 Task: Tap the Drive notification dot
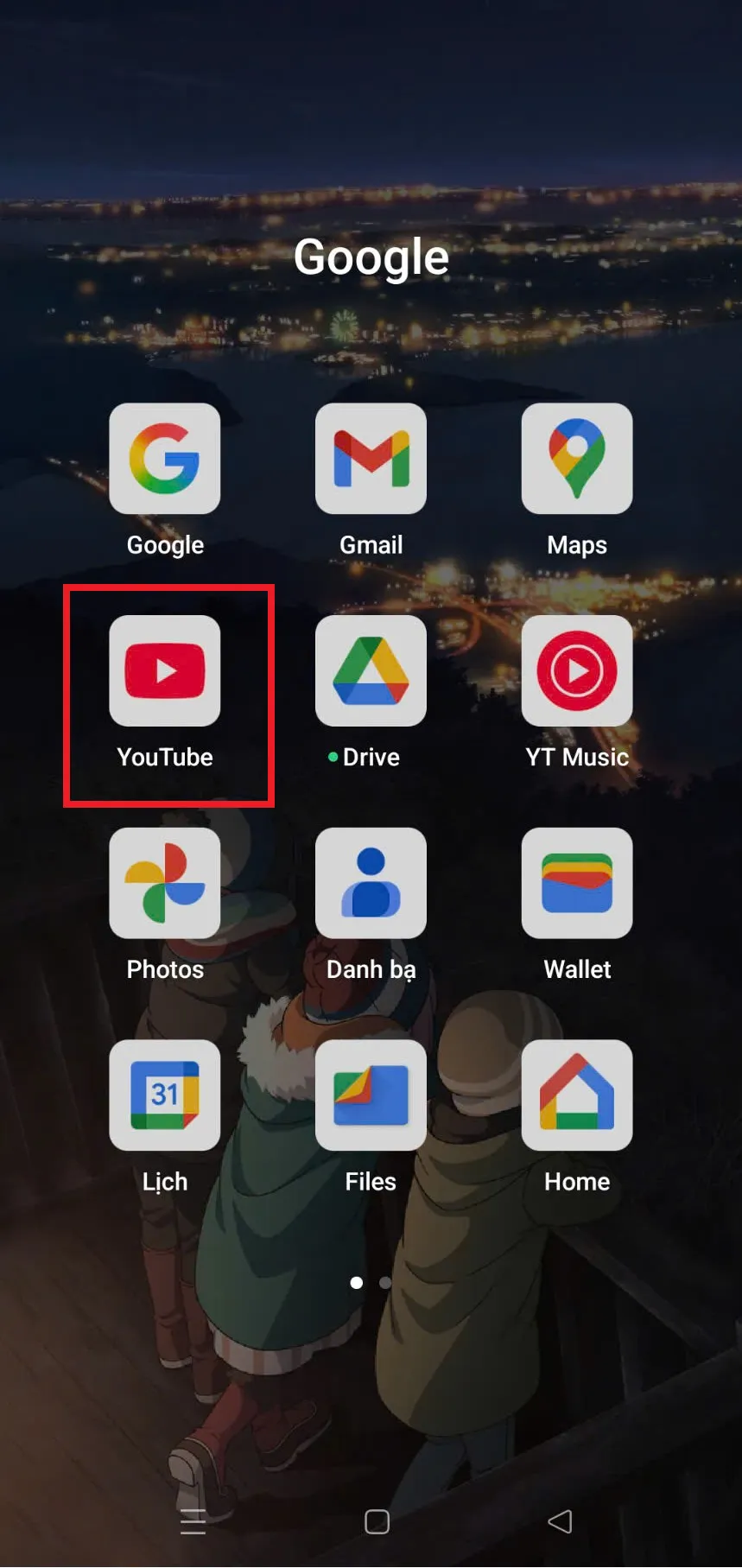point(332,757)
